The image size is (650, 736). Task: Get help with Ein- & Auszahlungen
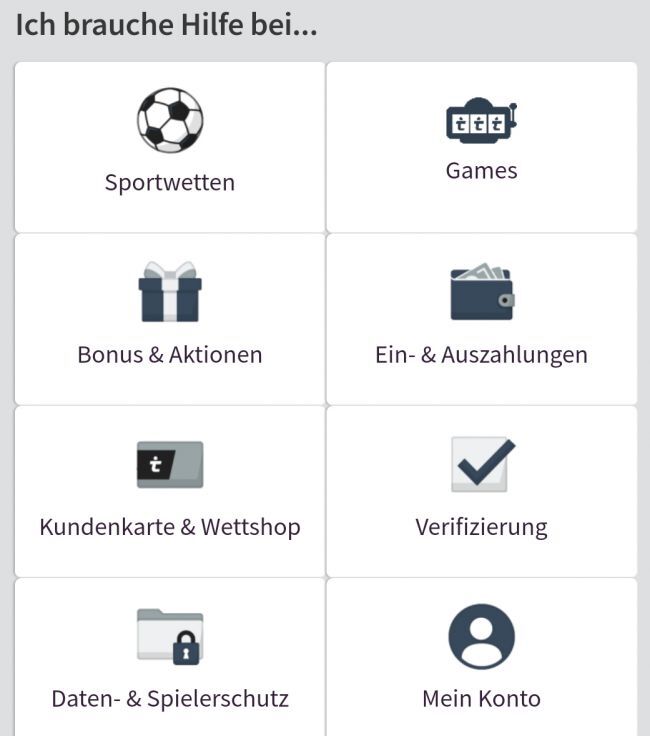pos(481,319)
